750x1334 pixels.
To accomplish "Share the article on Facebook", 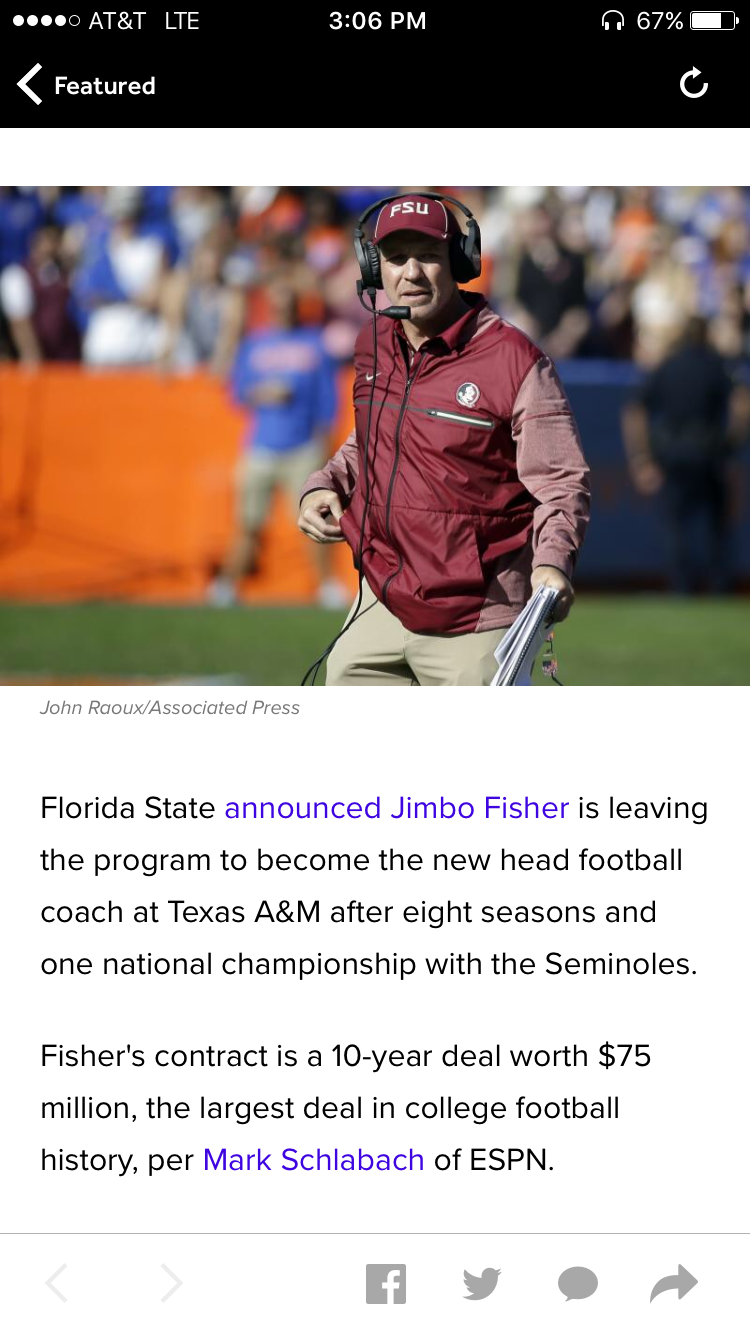I will (x=386, y=1283).
